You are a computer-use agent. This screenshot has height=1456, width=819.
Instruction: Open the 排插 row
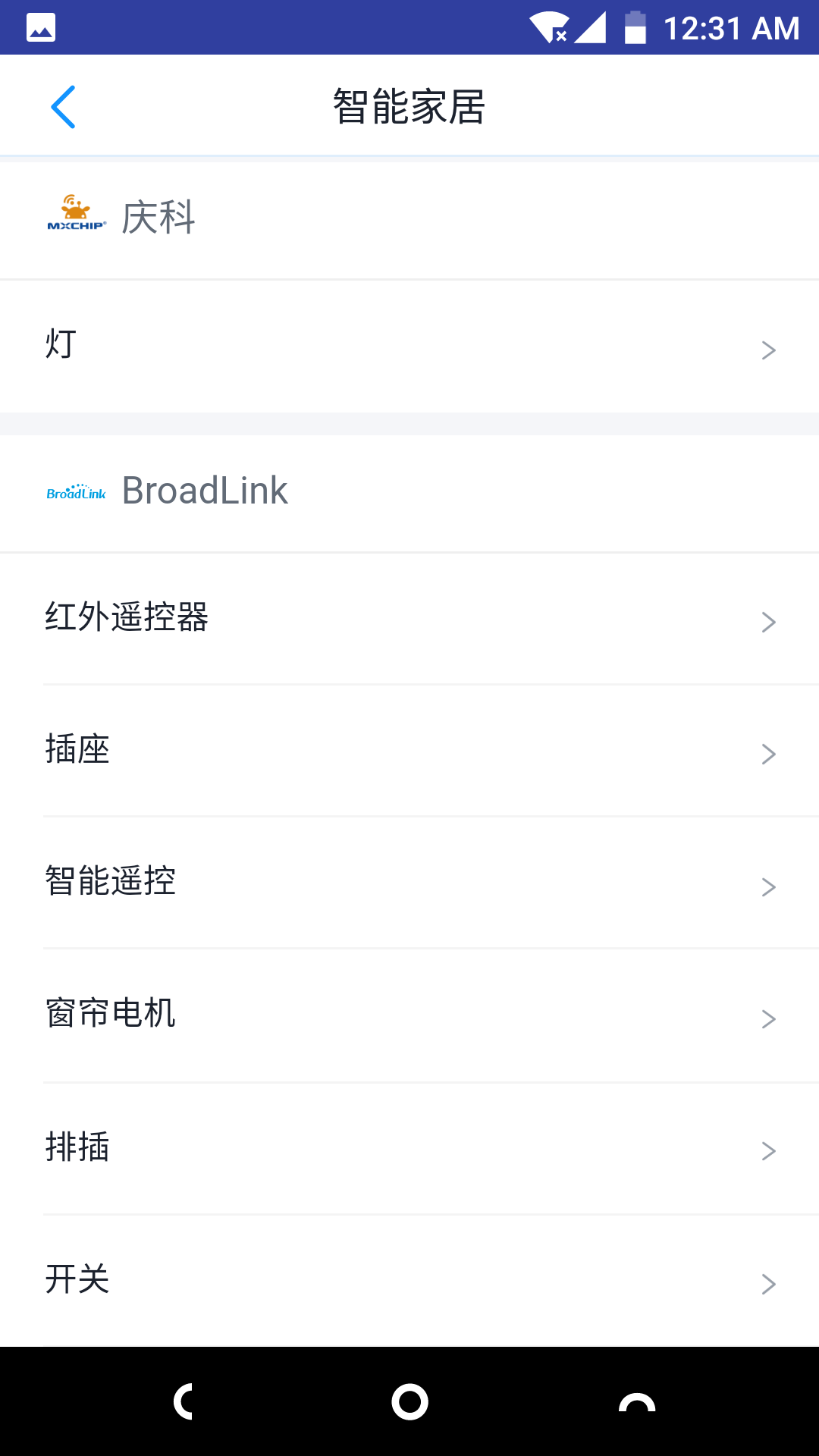tap(409, 1149)
